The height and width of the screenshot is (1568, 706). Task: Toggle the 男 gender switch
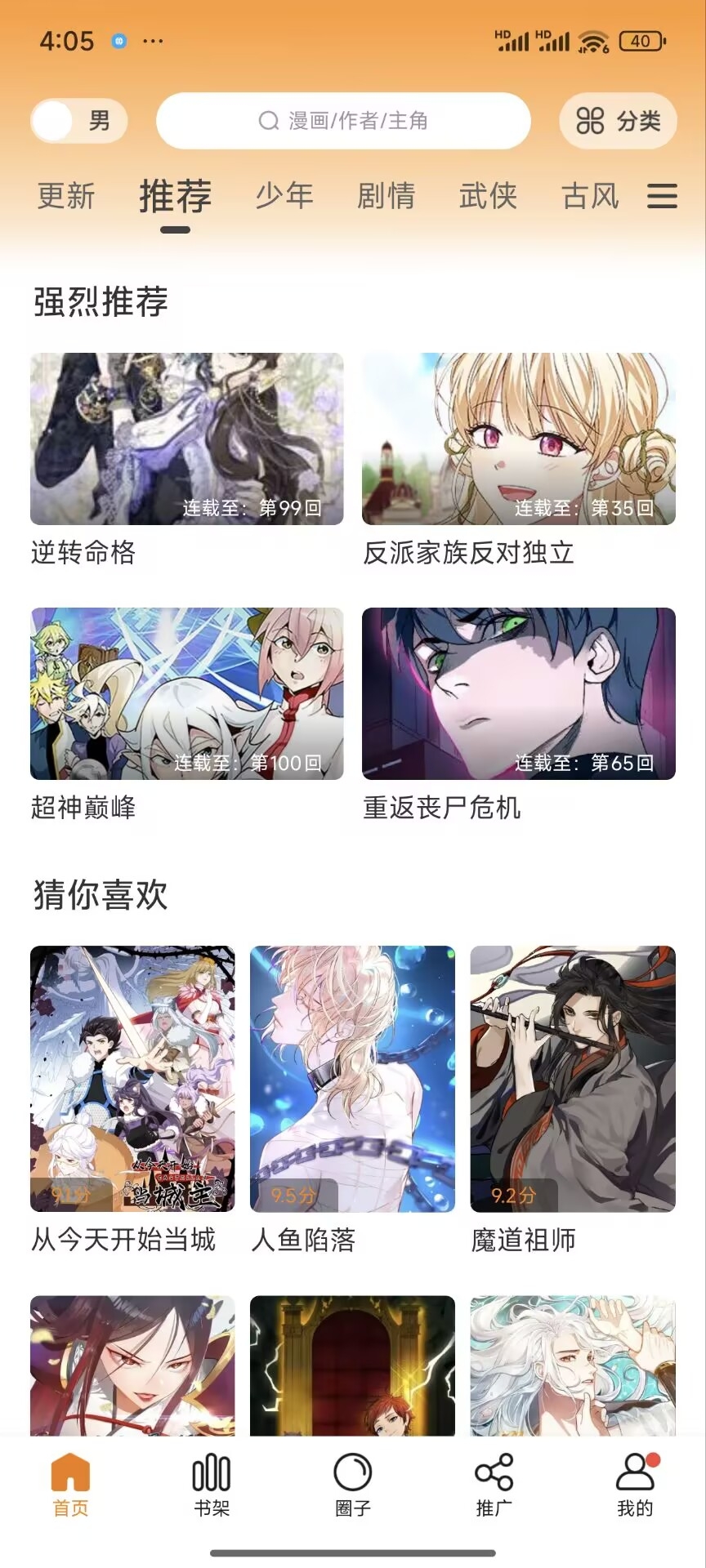78,121
